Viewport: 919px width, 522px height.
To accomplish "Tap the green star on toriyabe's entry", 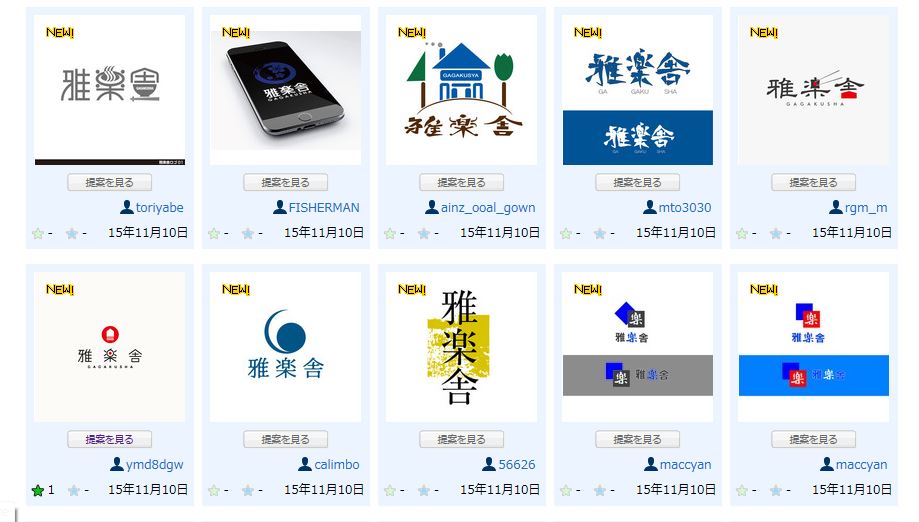I will coord(38,233).
